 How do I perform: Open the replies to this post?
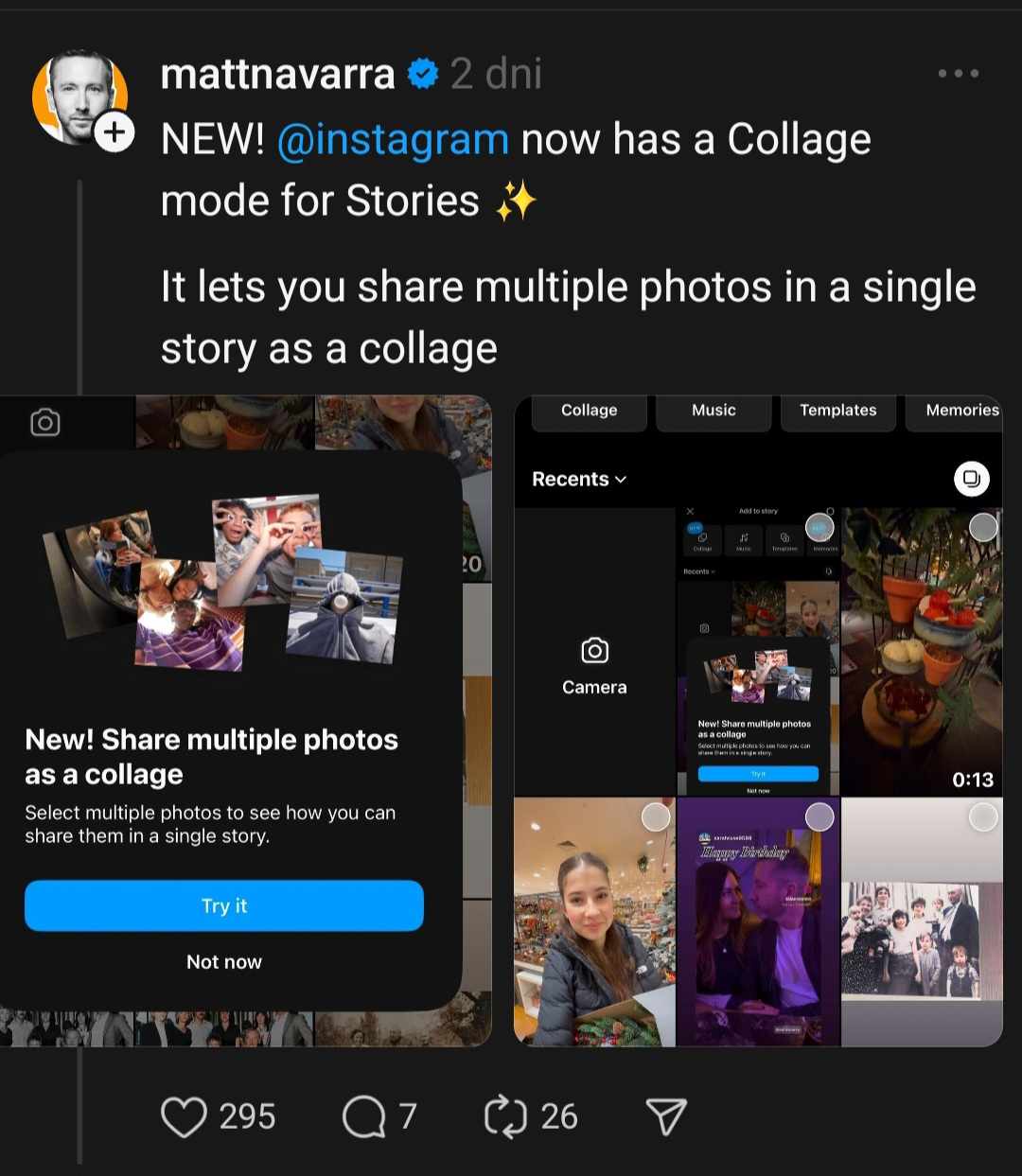tap(364, 1116)
